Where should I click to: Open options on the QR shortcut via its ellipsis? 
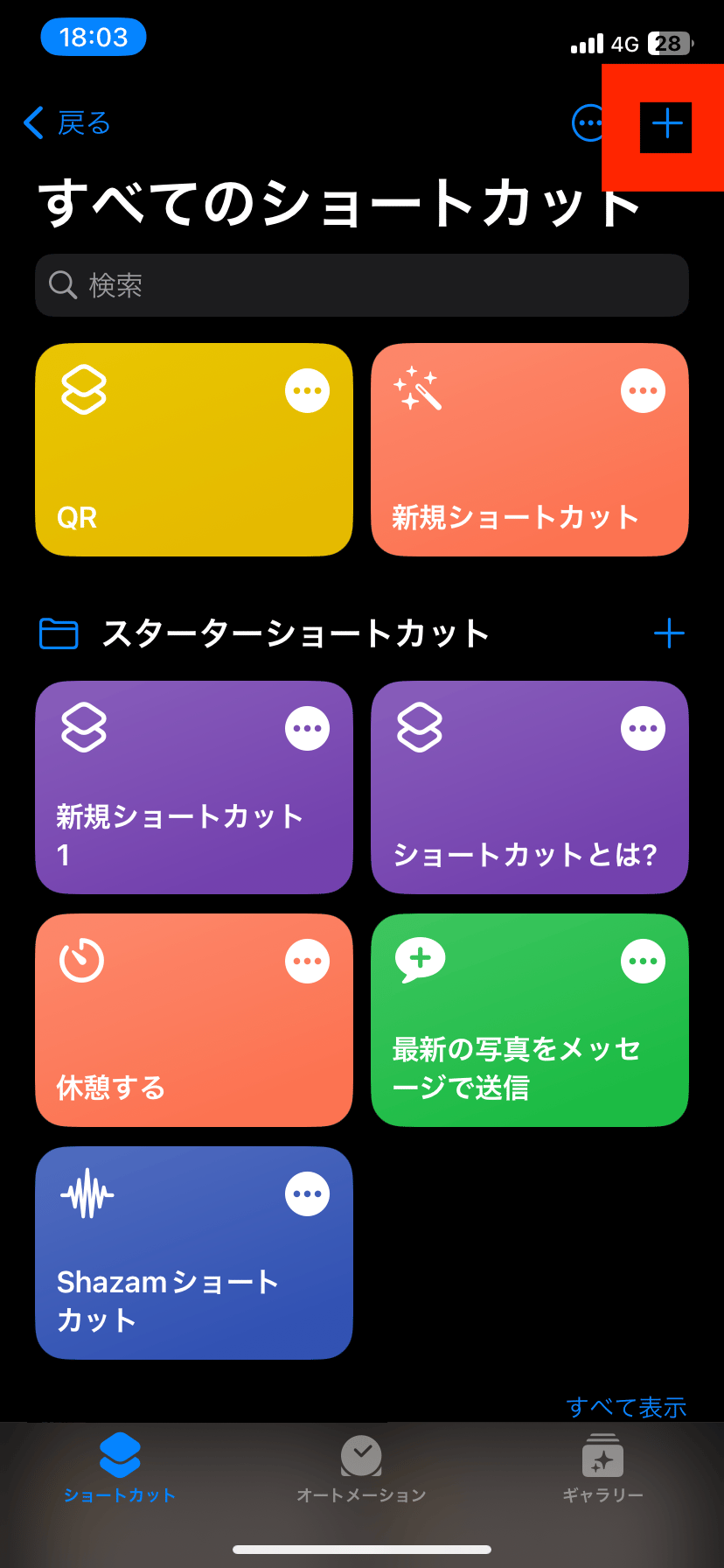click(307, 390)
